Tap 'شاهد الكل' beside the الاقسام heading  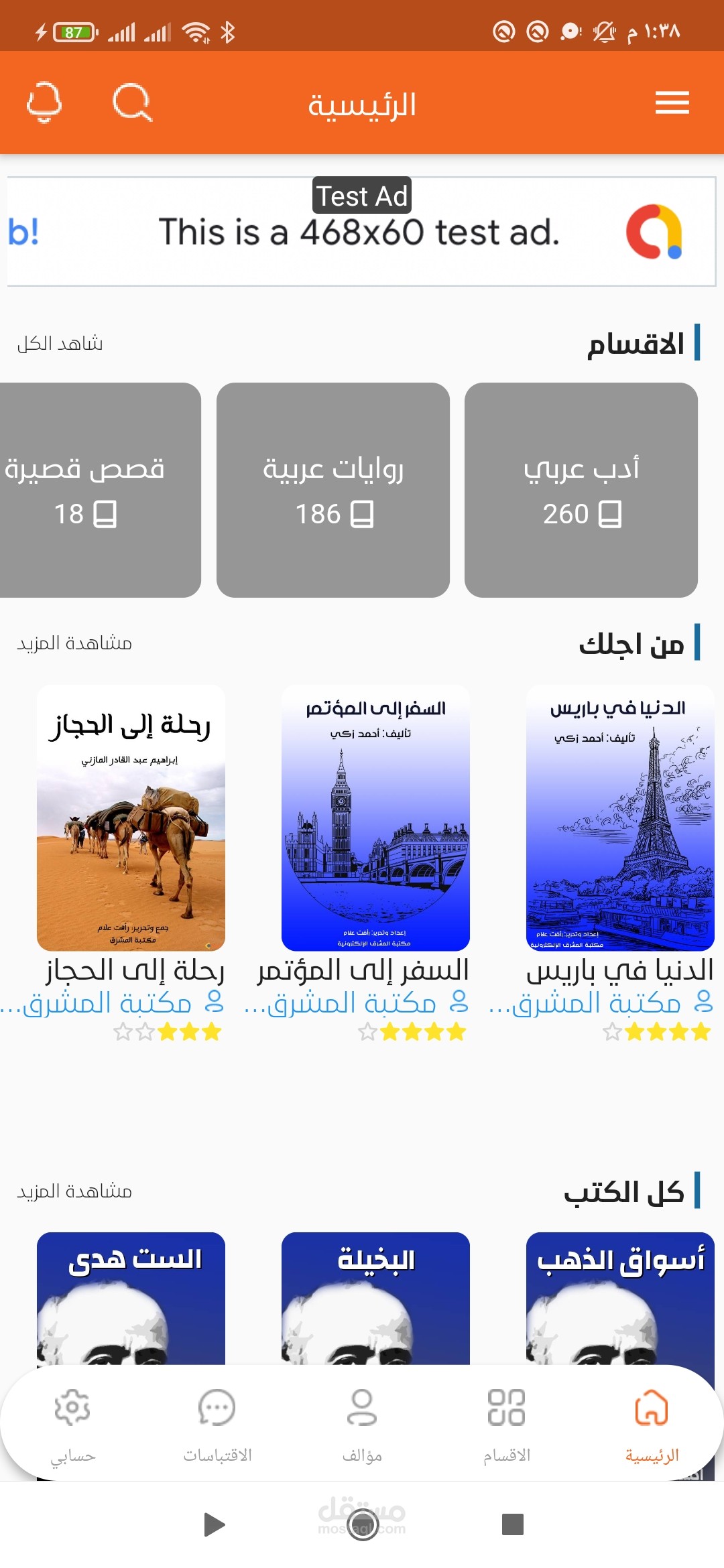(x=60, y=344)
